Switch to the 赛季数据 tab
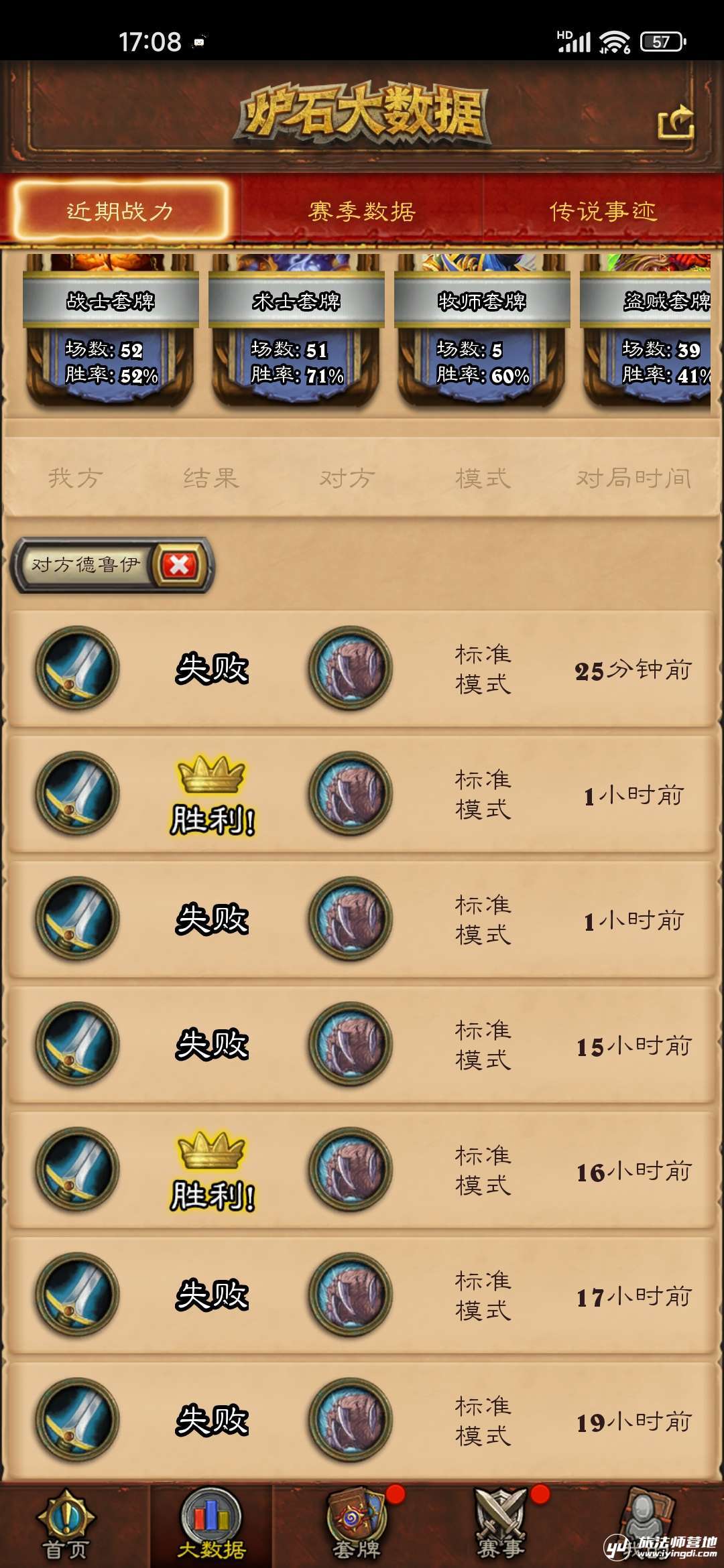 (362, 211)
